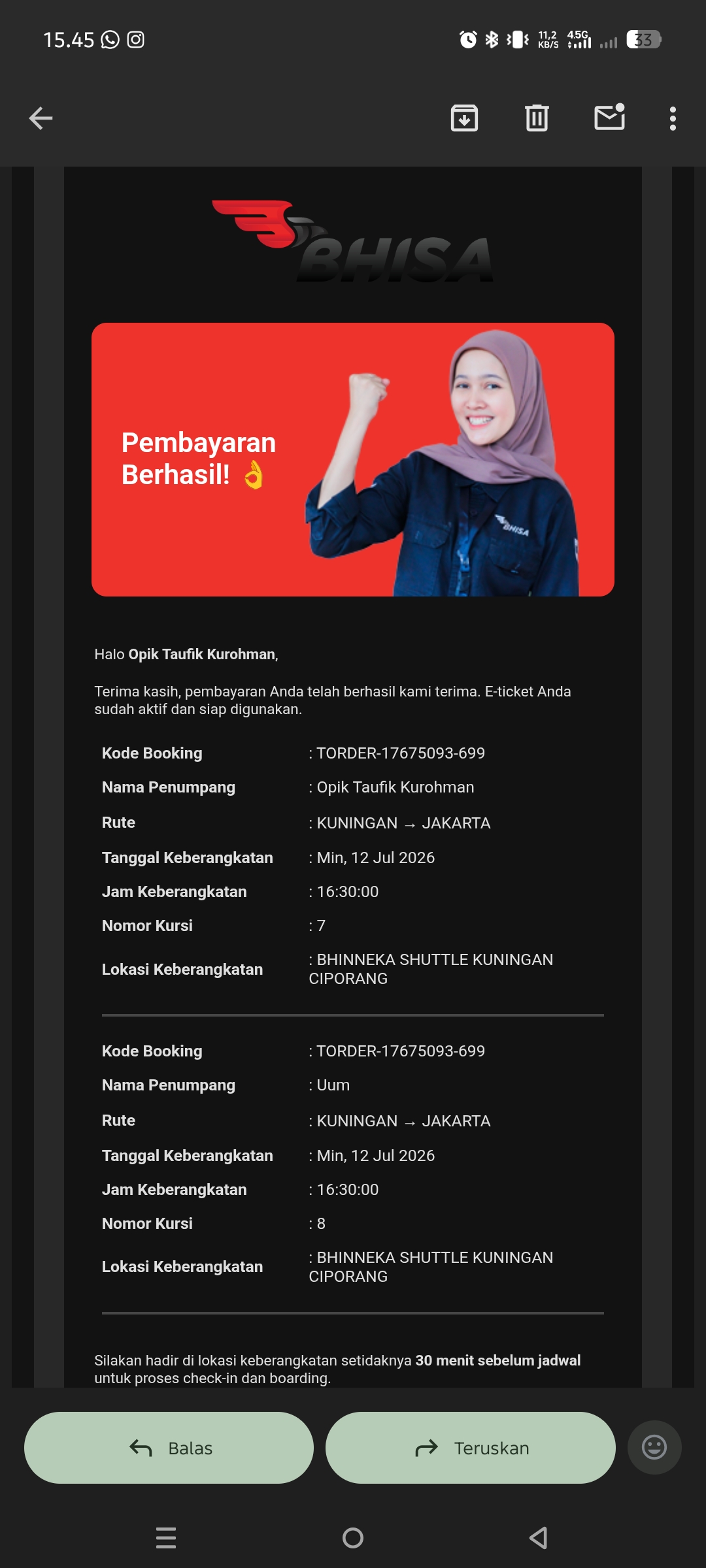
Task: Open the overflow menu
Action: tap(673, 118)
